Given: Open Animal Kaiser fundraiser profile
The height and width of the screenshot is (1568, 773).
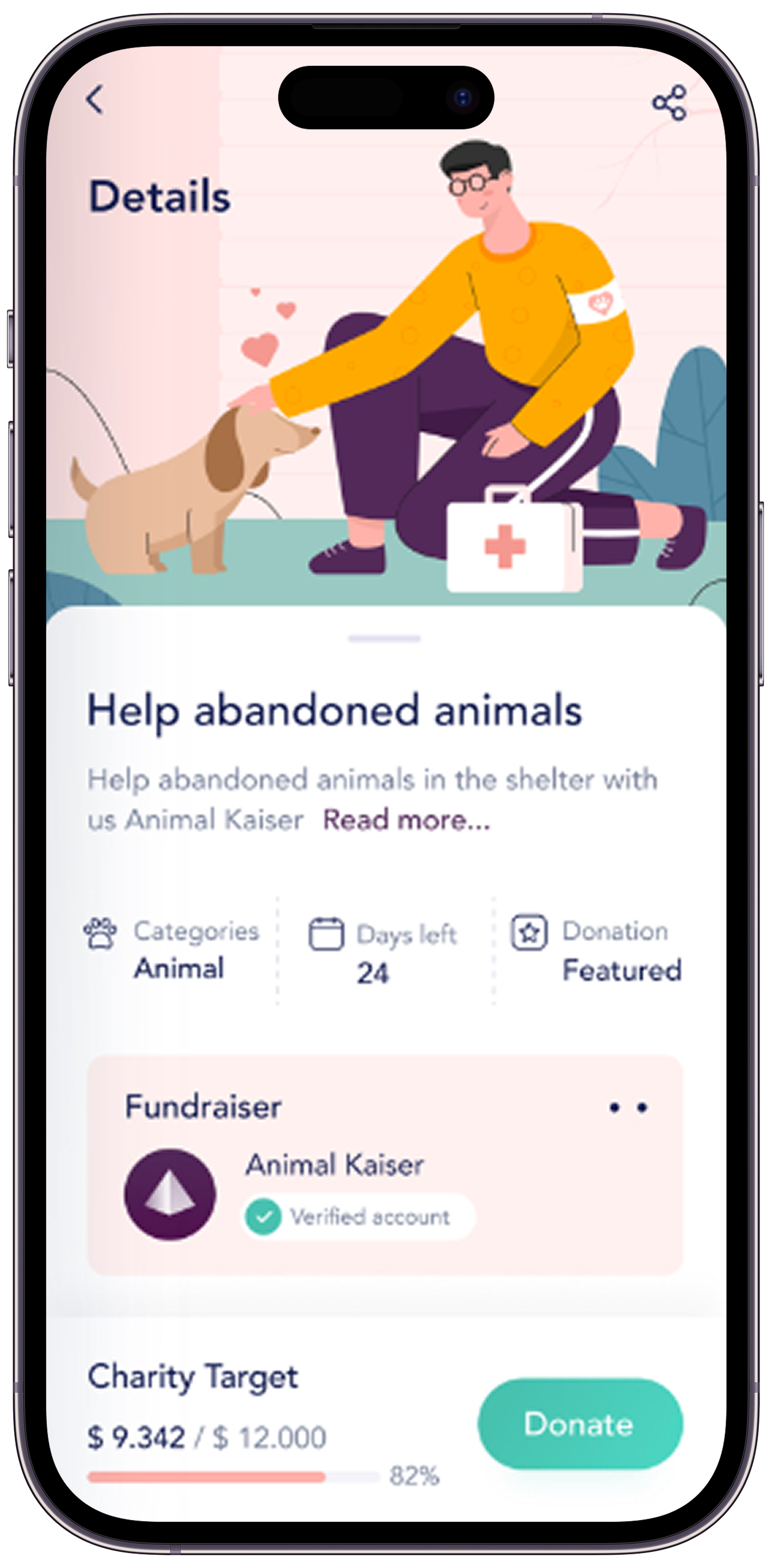Looking at the screenshot, I should [x=334, y=1165].
